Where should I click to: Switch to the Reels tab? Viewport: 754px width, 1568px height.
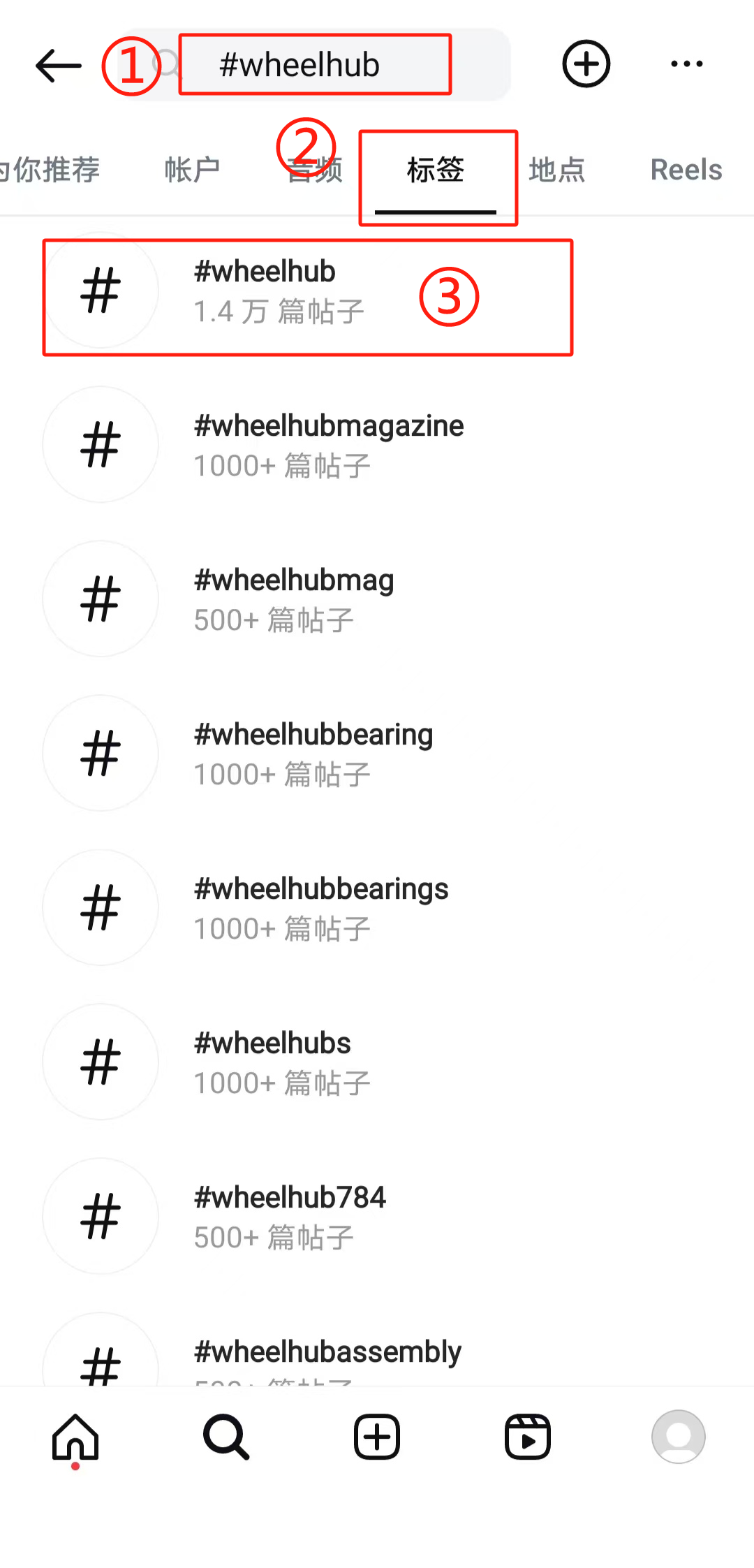(686, 170)
